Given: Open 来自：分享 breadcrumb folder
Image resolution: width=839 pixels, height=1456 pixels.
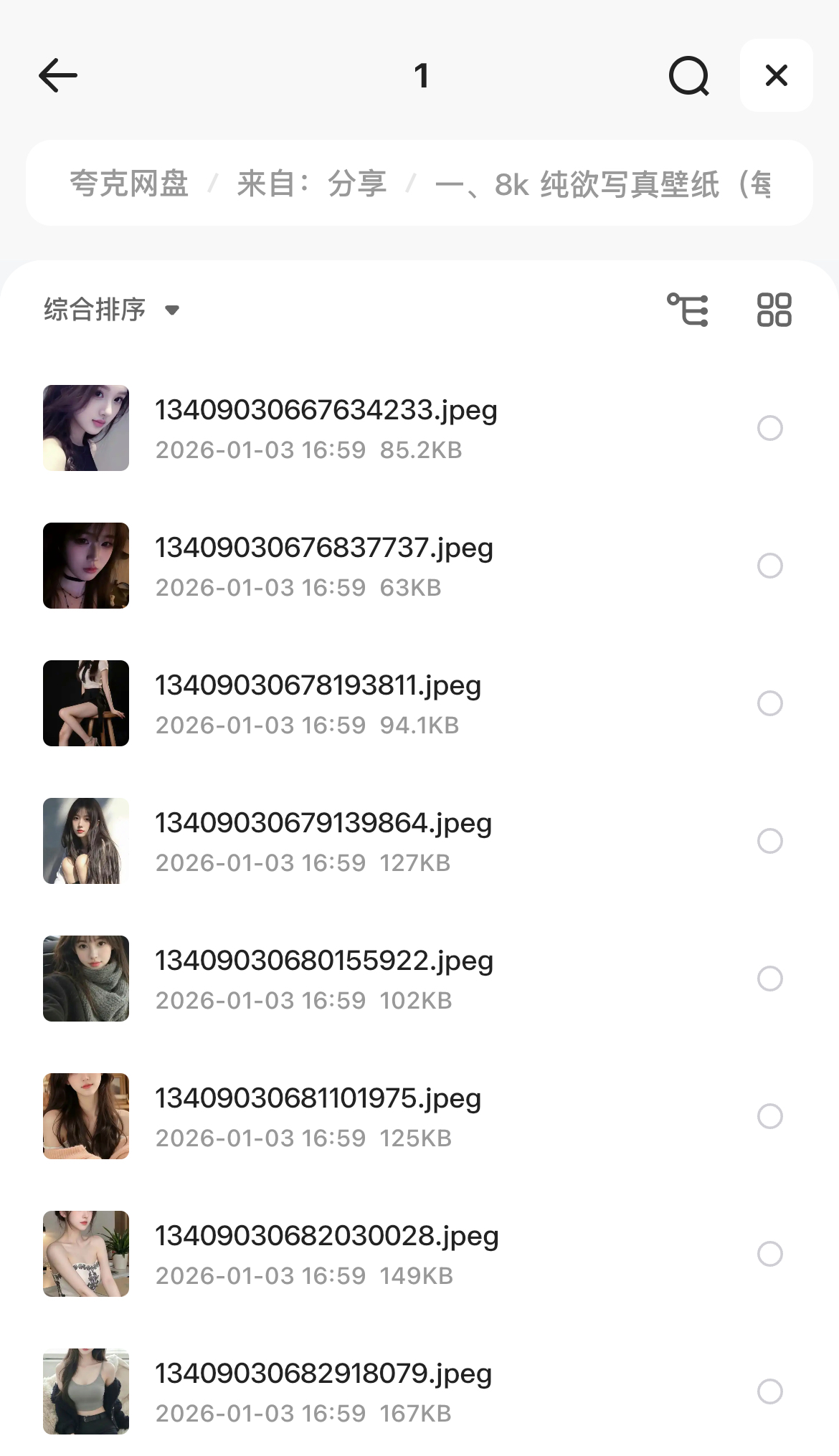Looking at the screenshot, I should point(311,184).
